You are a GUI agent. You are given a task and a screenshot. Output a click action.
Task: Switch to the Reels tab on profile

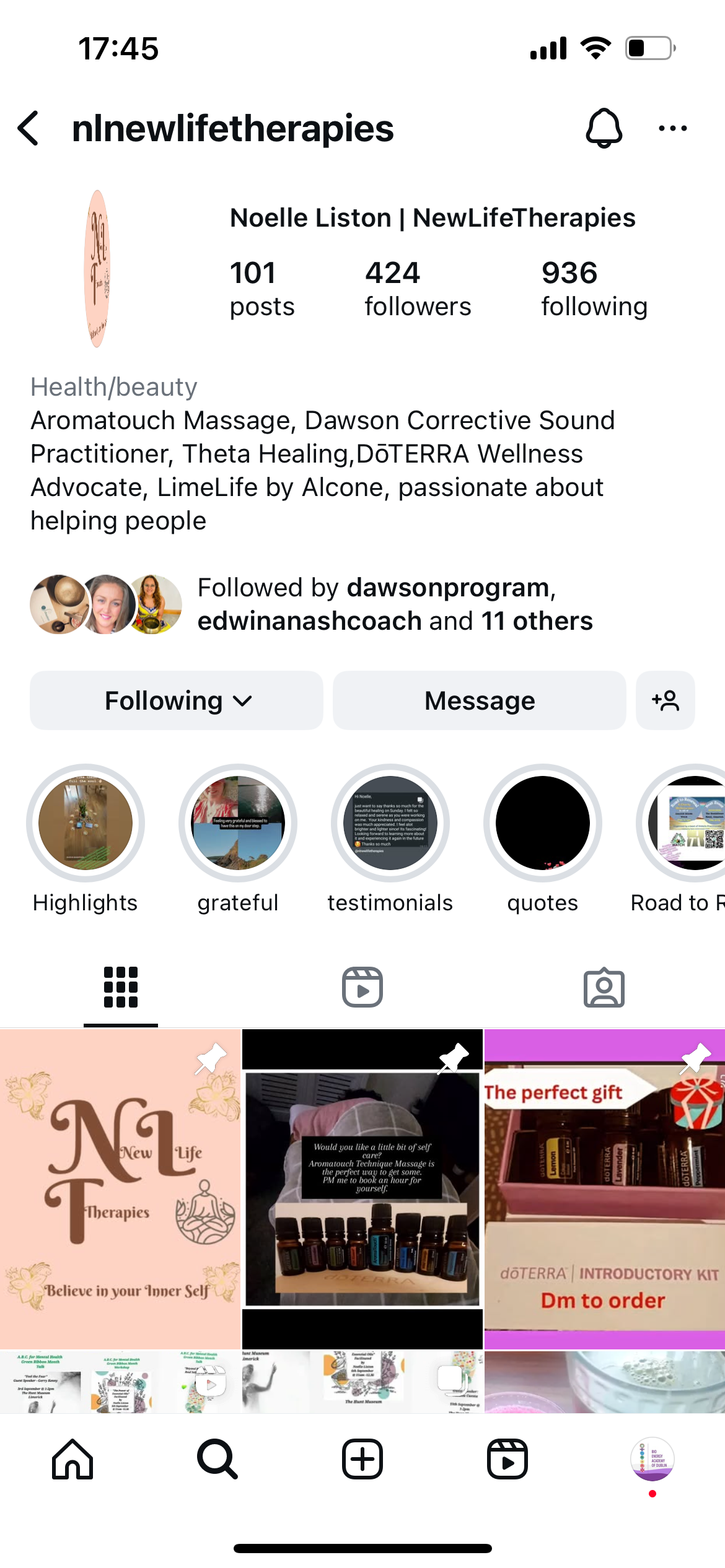click(x=362, y=987)
